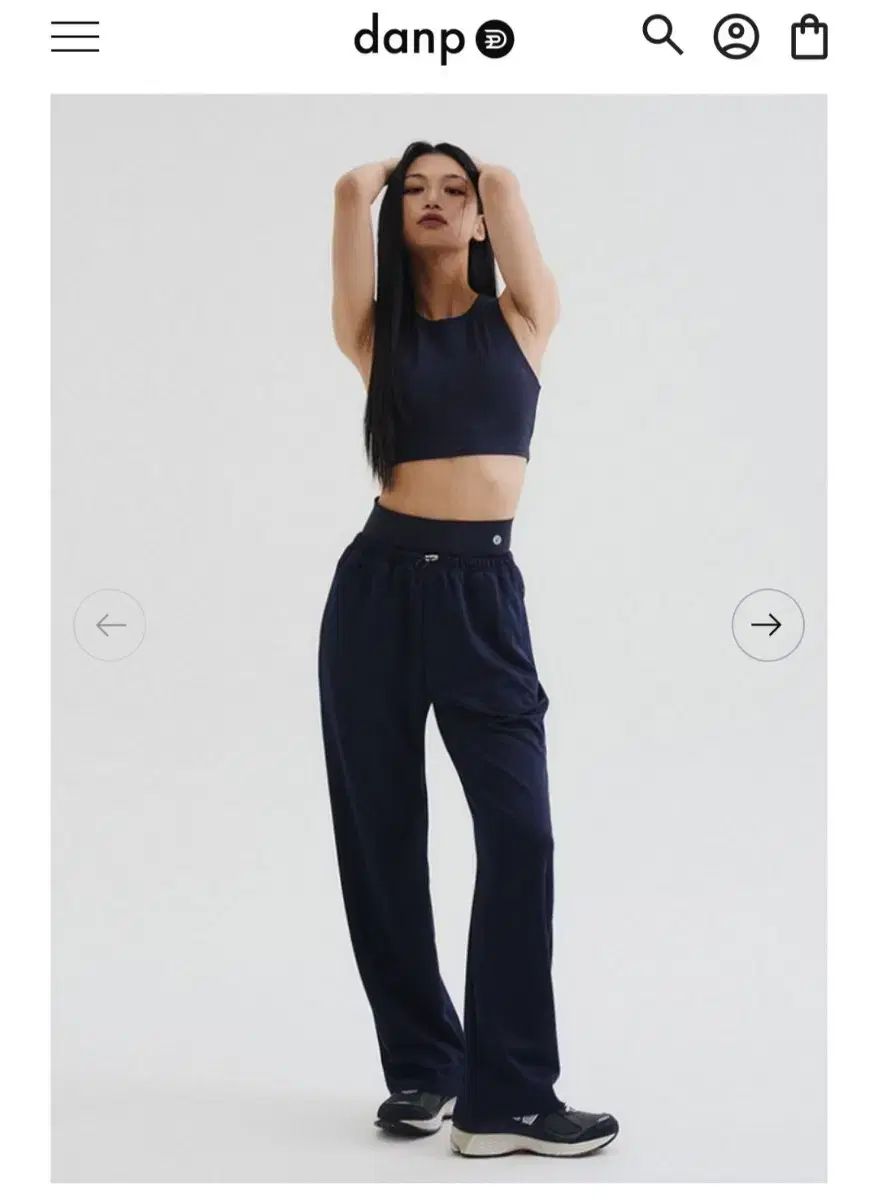View the shopping bag
878x1200 pixels.
point(809,39)
